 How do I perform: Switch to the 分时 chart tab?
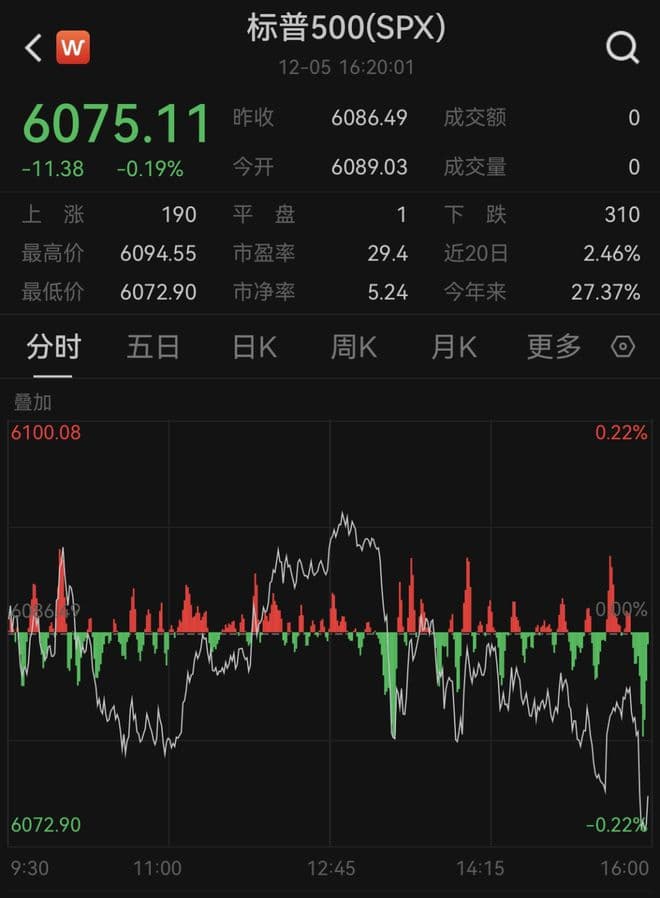[53, 347]
